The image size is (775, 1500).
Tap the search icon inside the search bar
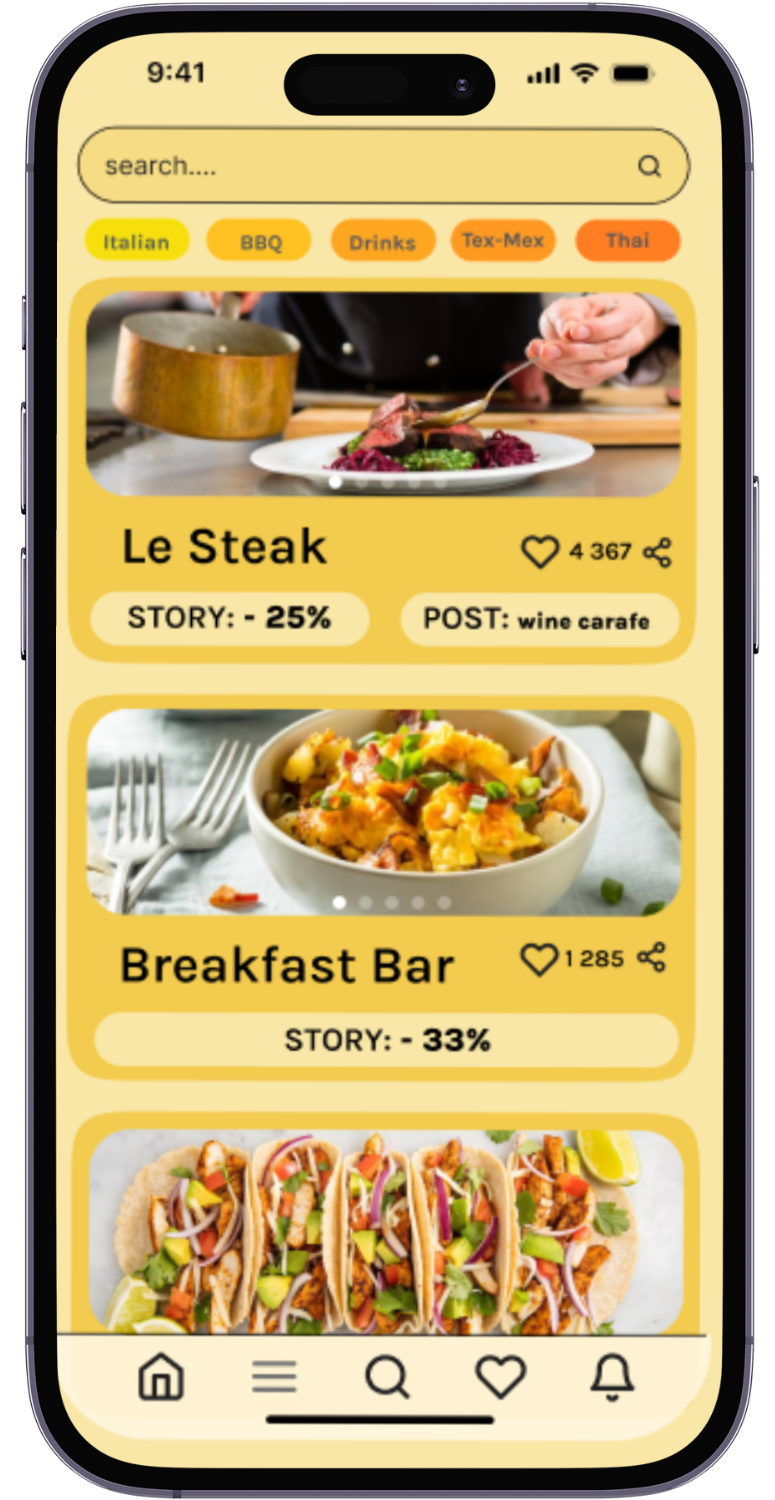pos(652,164)
